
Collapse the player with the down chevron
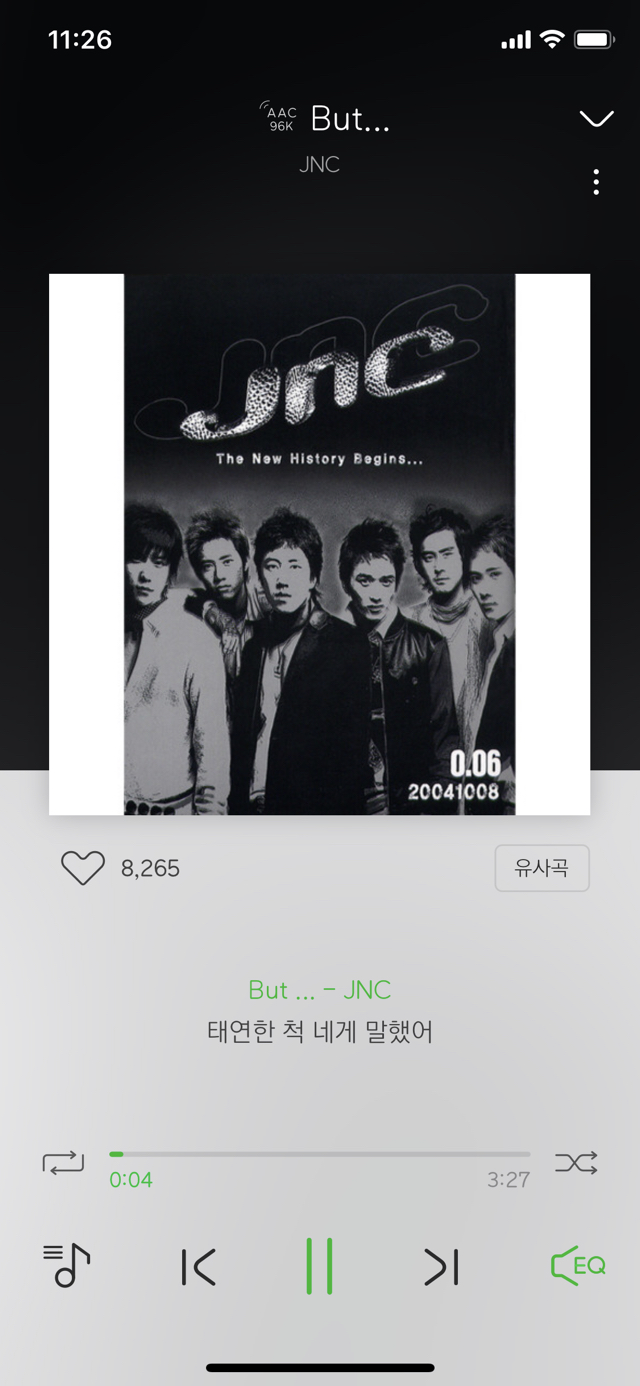tap(596, 120)
